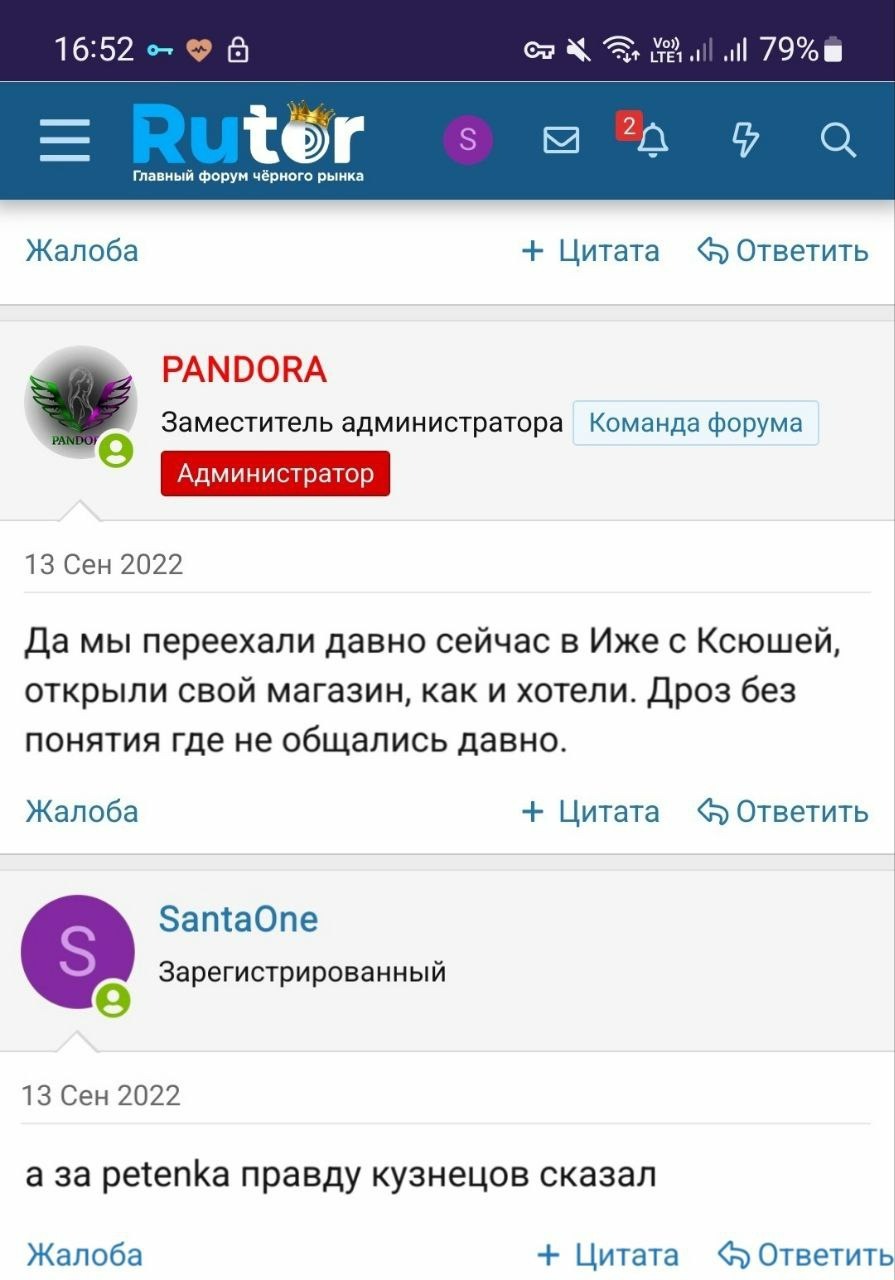
Task: Quote PANDORA's post with Цитата
Action: (591, 811)
